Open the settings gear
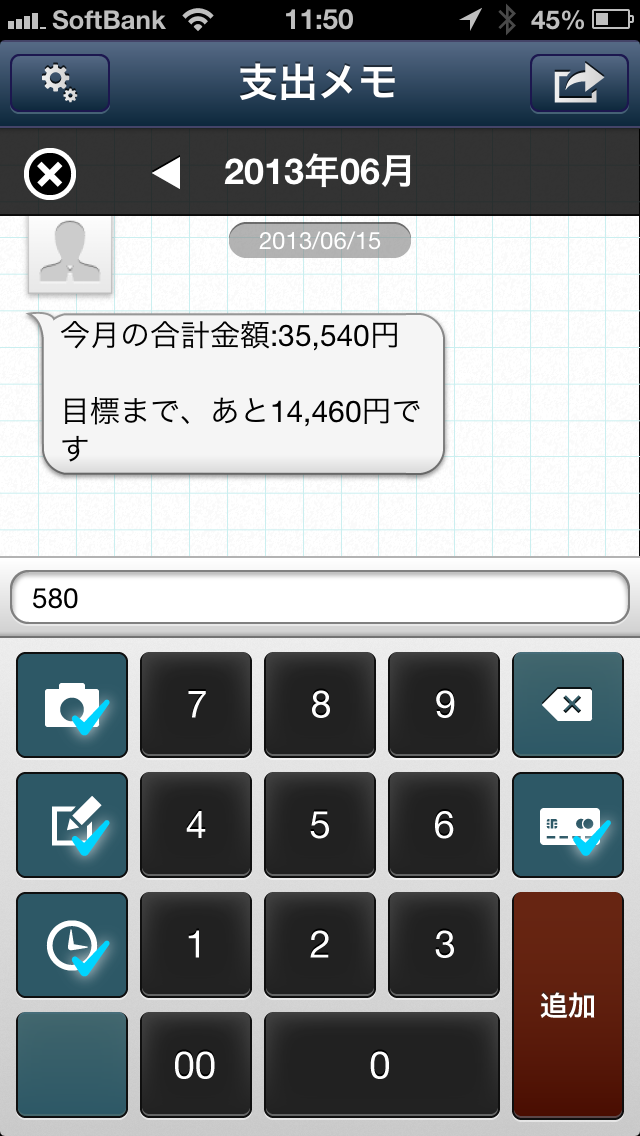 (60, 84)
